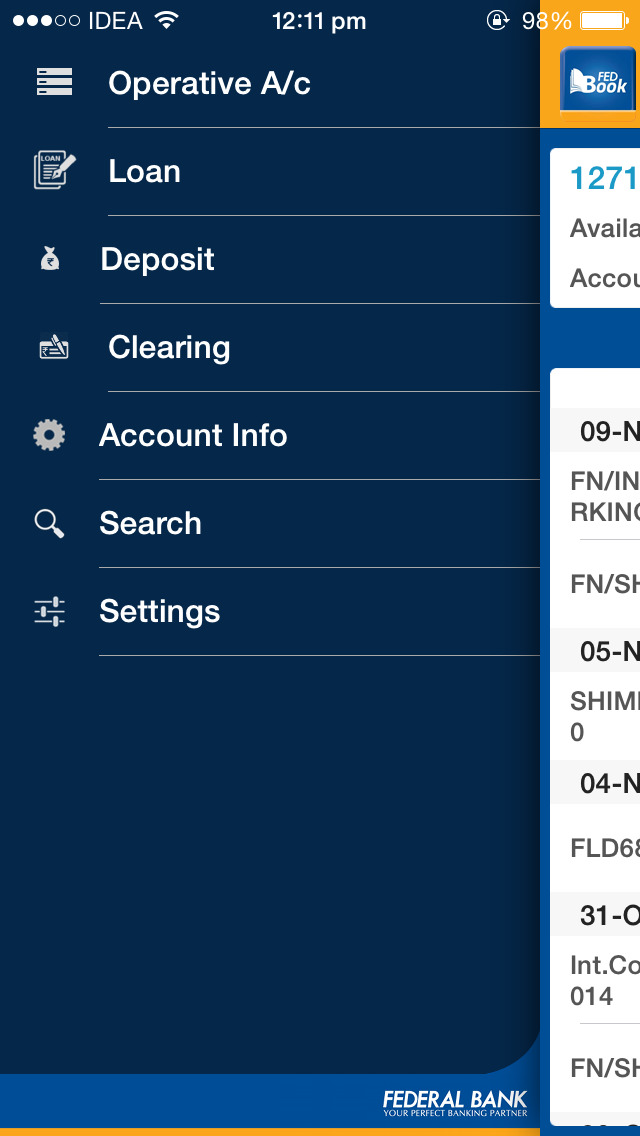Viewport: 640px width, 1136px height.
Task: Select Loan from the side menu
Action: tap(270, 172)
